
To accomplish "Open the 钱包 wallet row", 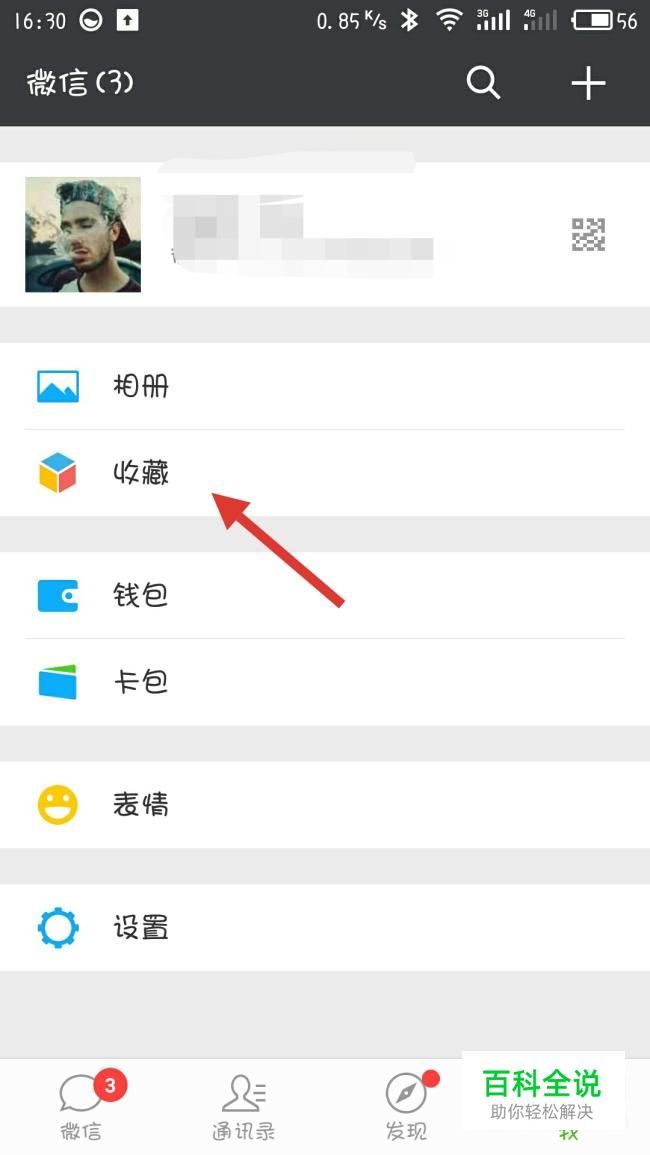I will point(325,595).
